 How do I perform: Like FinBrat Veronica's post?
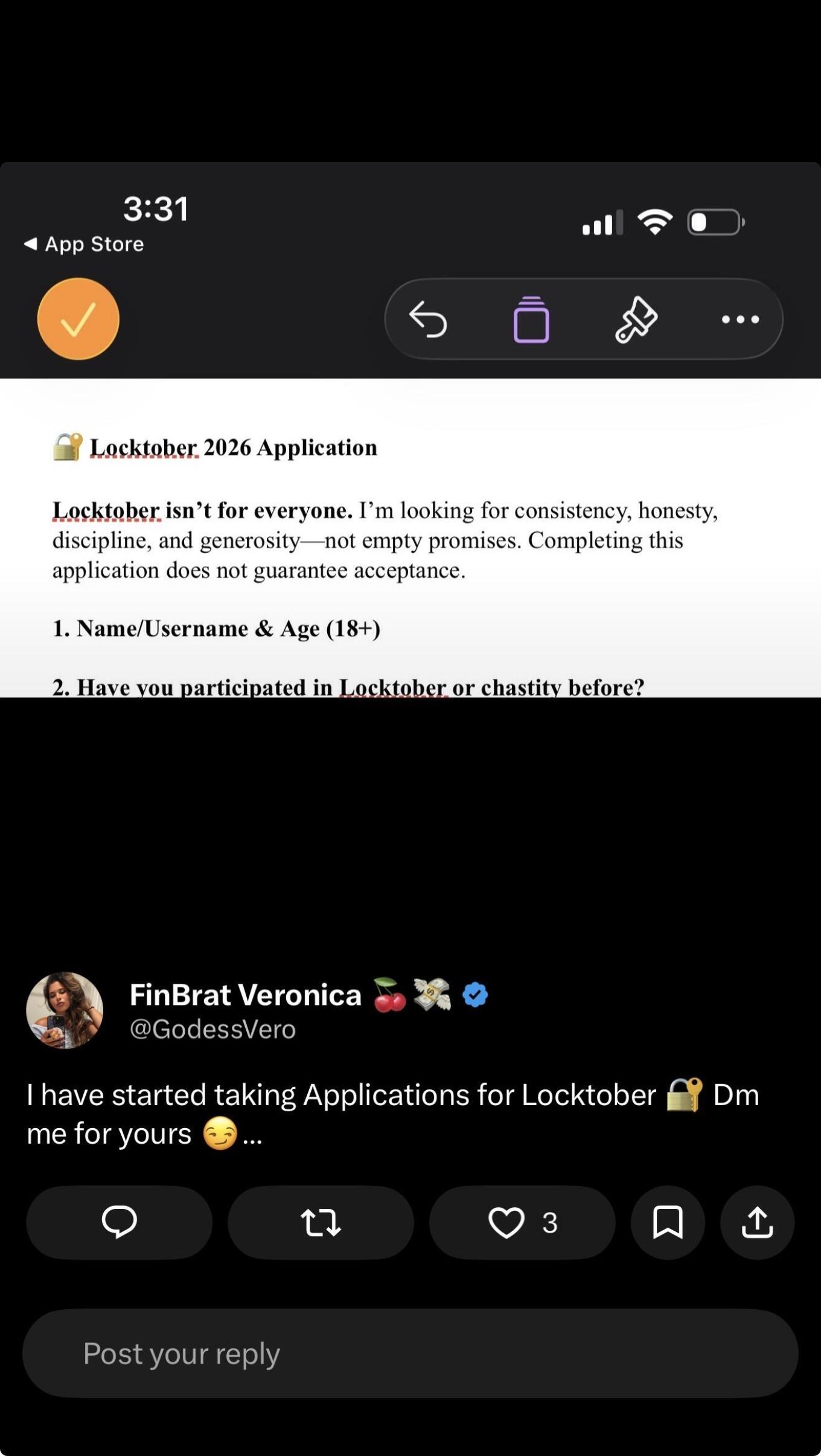(522, 1222)
